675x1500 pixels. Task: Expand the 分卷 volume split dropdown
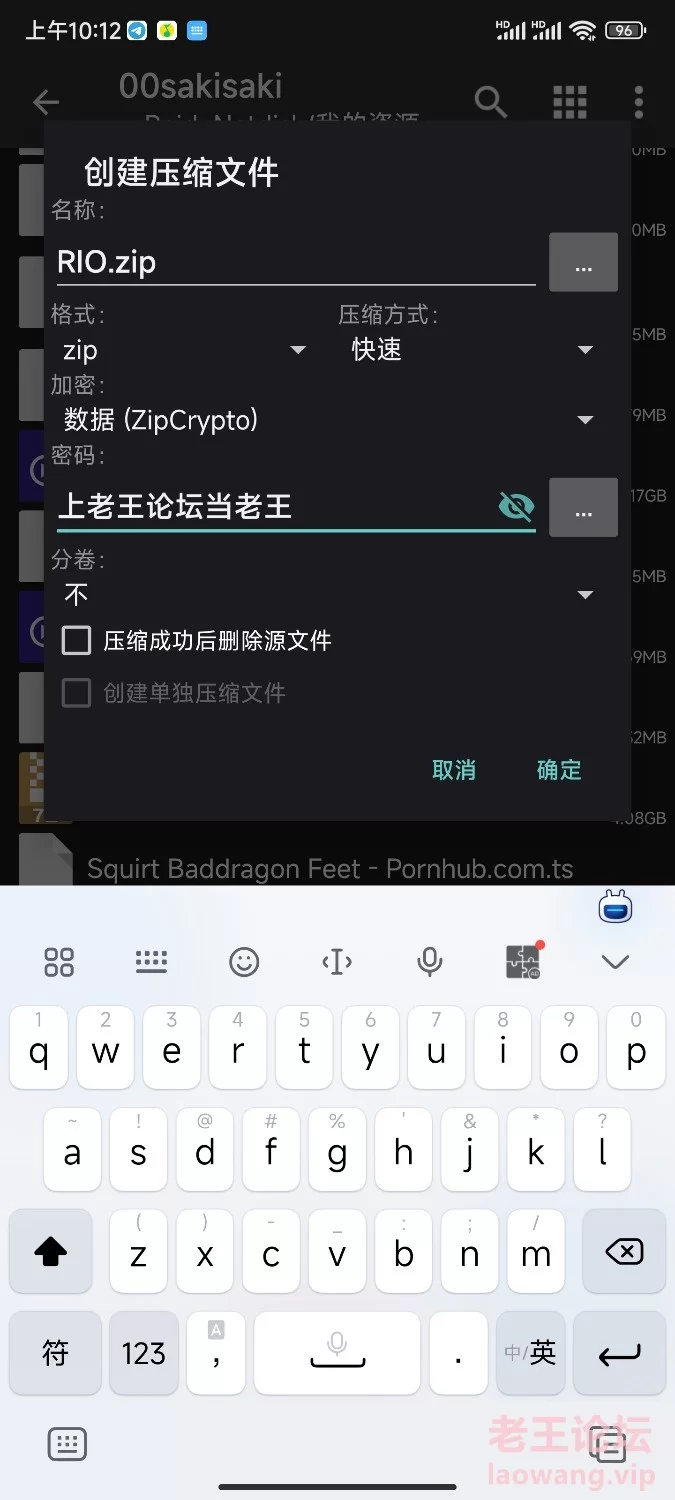(x=325, y=595)
